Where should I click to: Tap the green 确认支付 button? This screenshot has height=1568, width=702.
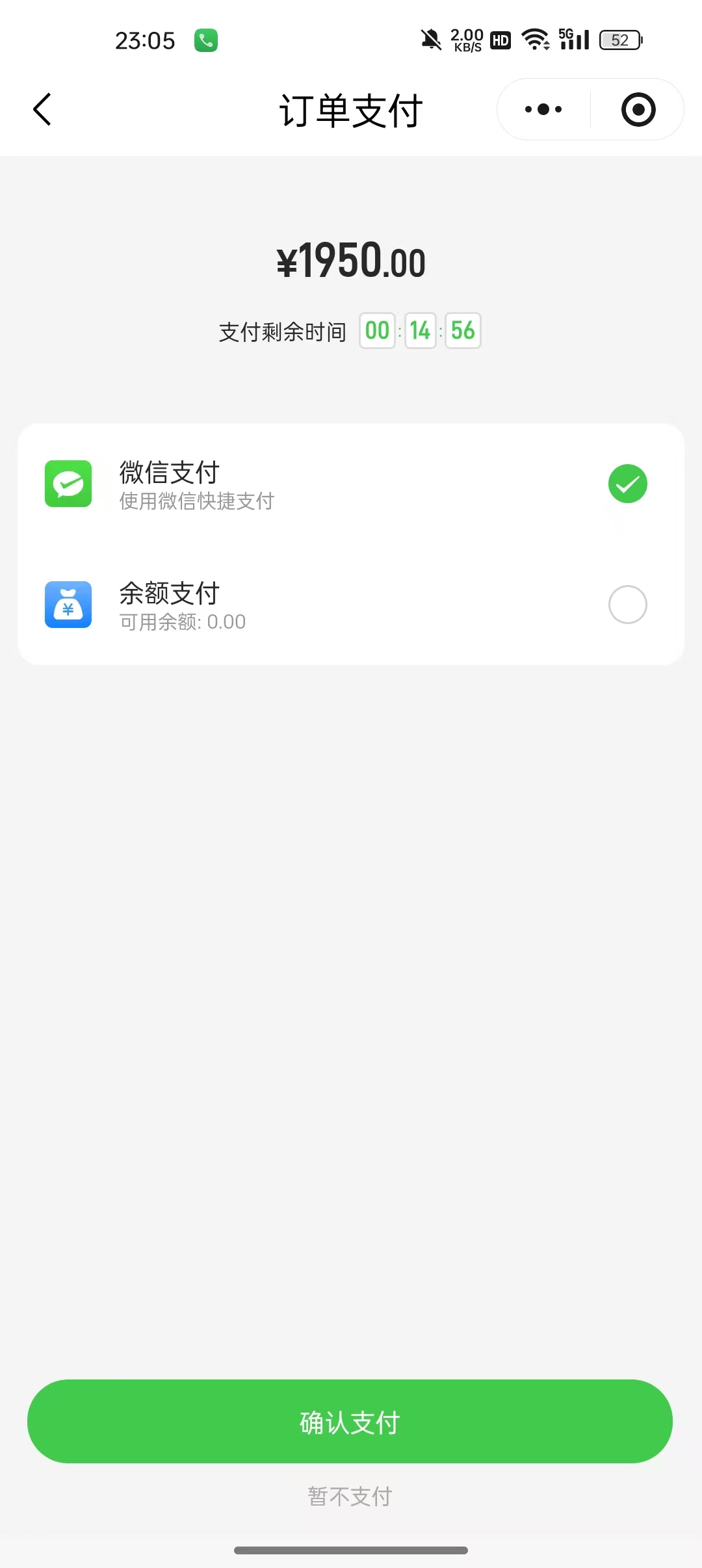(x=350, y=1422)
